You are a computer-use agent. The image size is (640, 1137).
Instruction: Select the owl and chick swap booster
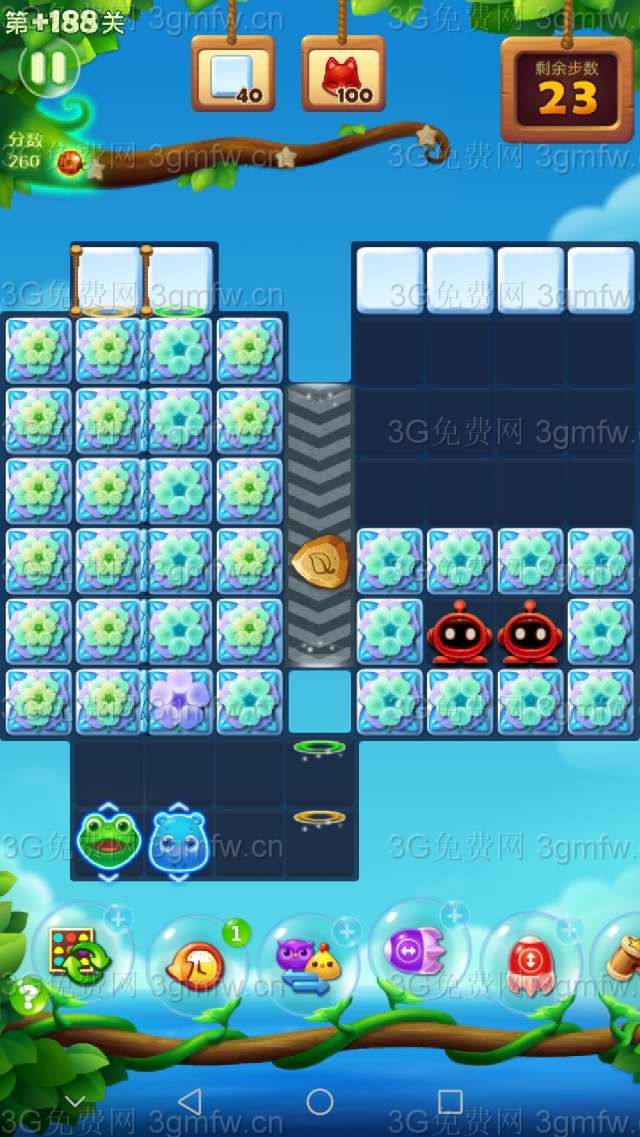306,964
